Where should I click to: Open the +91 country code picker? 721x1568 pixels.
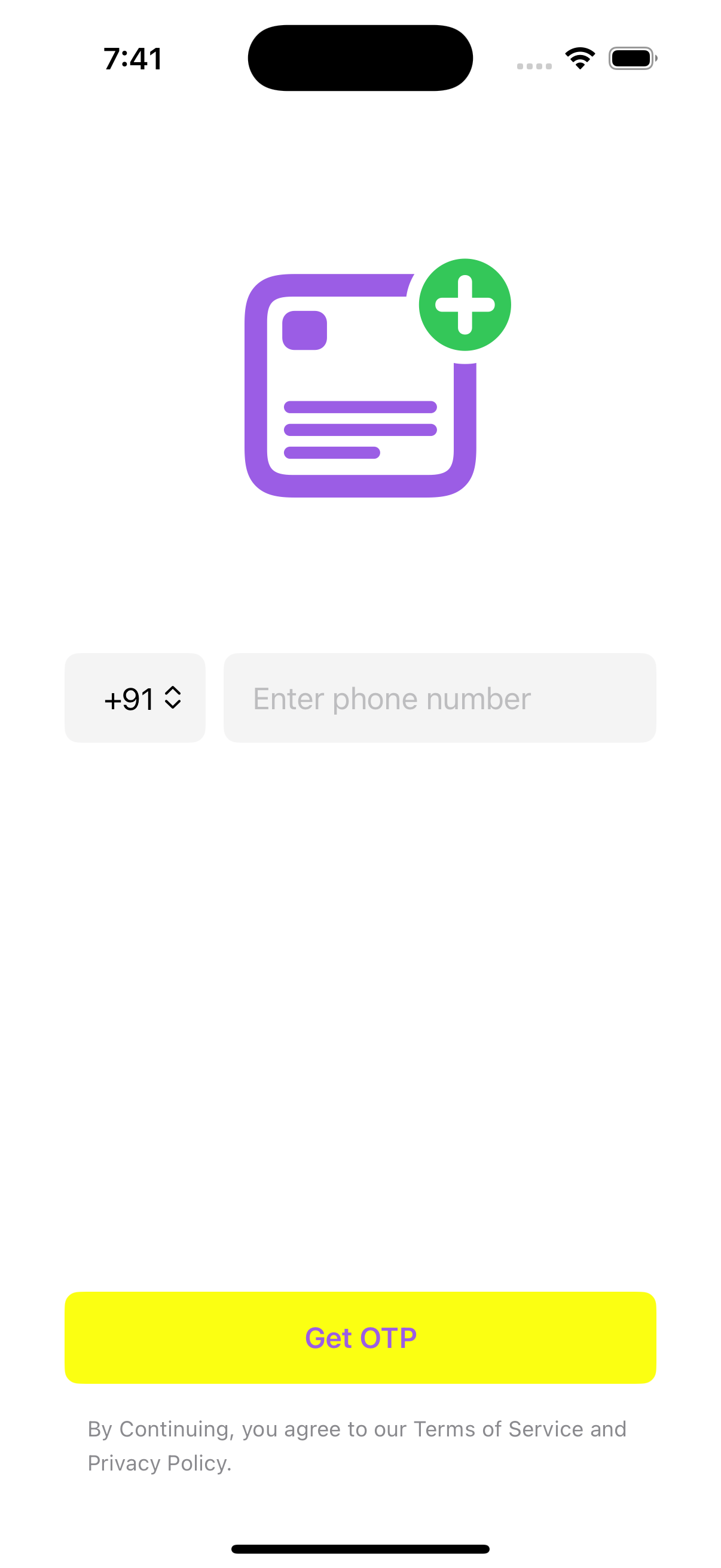click(135, 698)
